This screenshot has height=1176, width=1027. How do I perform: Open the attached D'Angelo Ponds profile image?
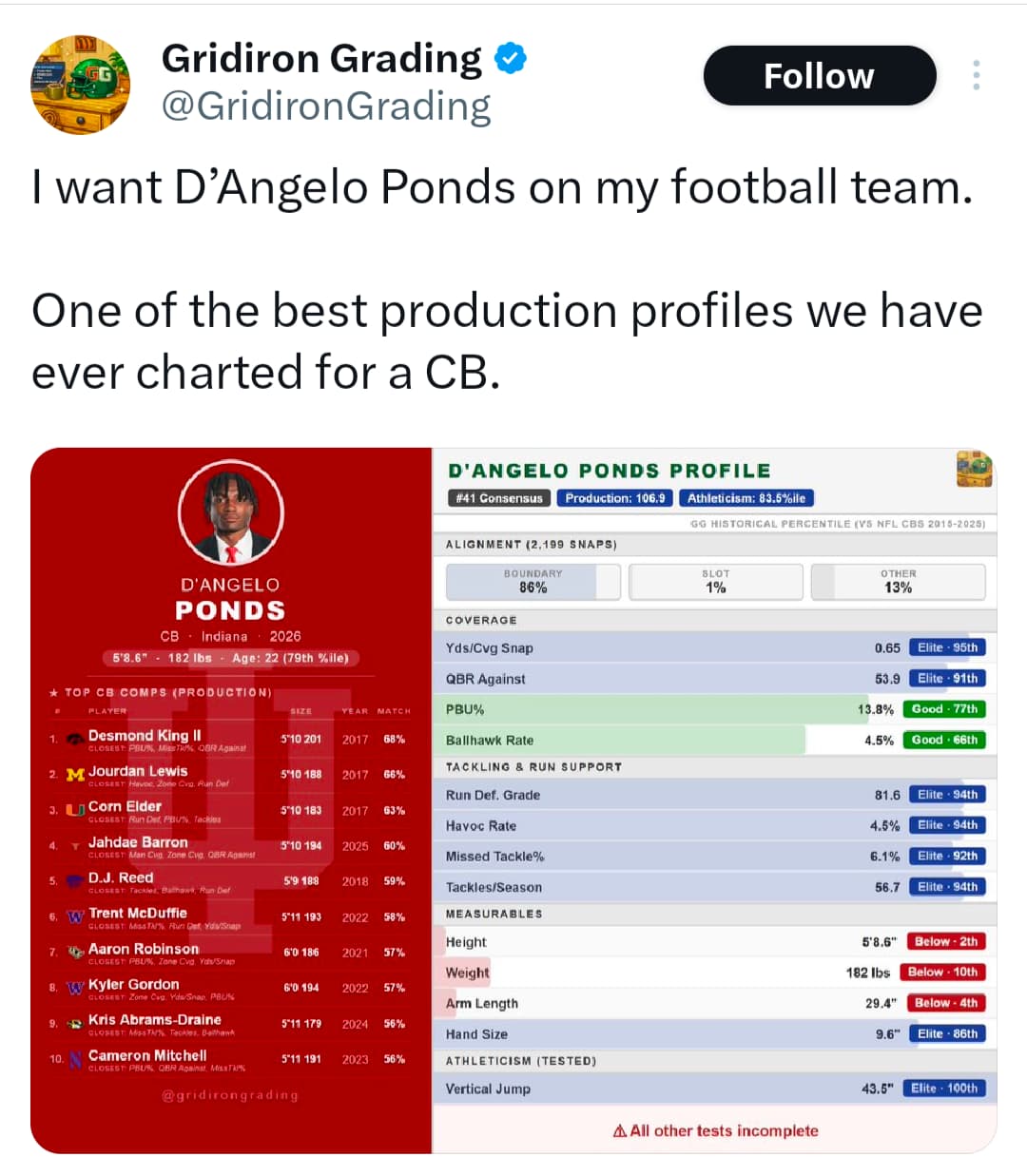(x=513, y=800)
